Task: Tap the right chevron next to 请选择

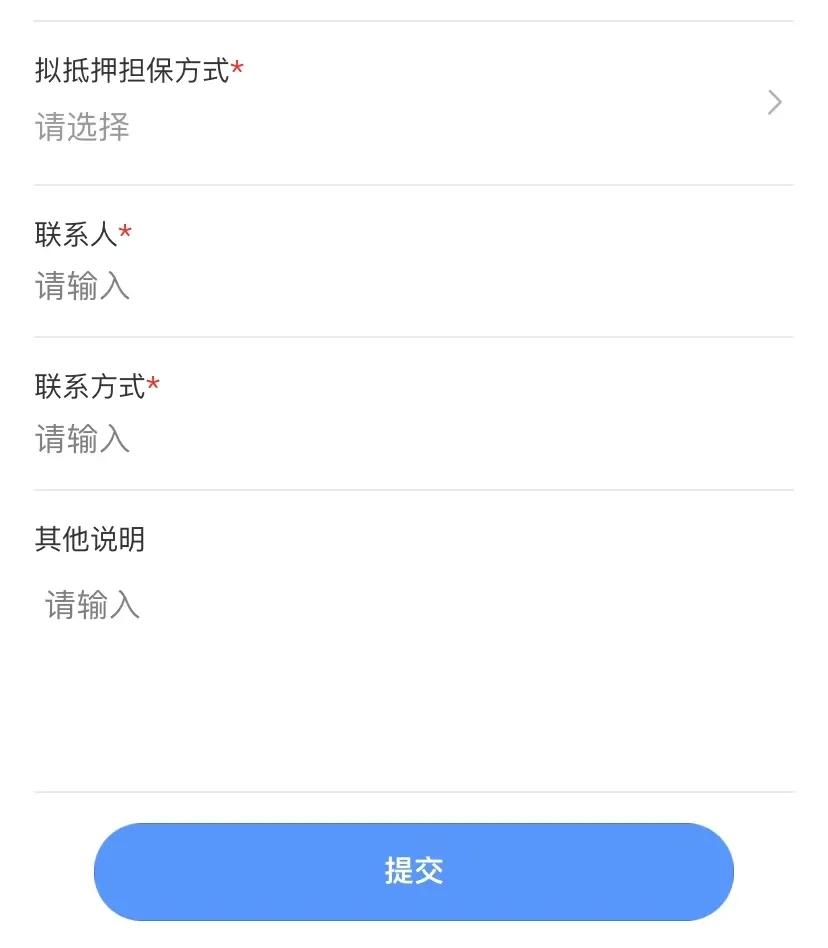Action: 773,102
